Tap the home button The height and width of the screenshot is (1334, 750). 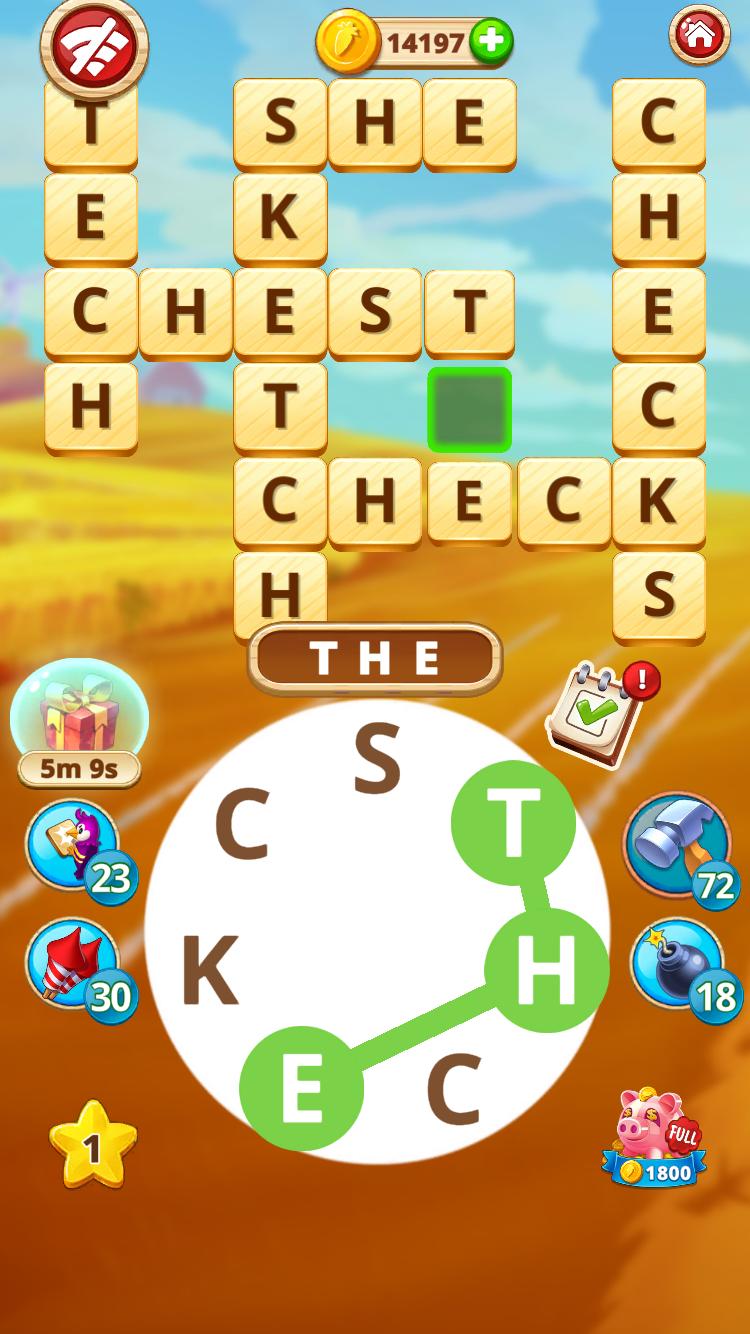699,37
